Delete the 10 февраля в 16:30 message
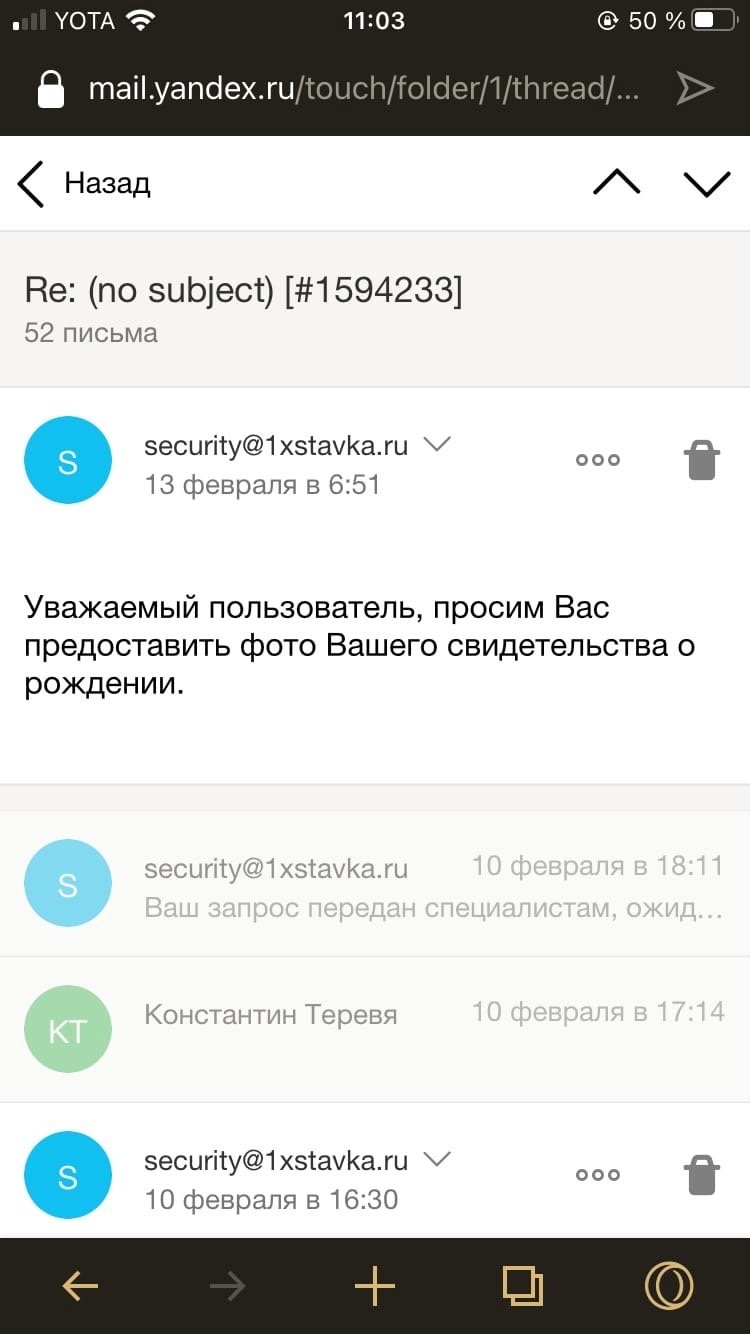The image size is (750, 1334). pyautogui.click(x=701, y=1175)
